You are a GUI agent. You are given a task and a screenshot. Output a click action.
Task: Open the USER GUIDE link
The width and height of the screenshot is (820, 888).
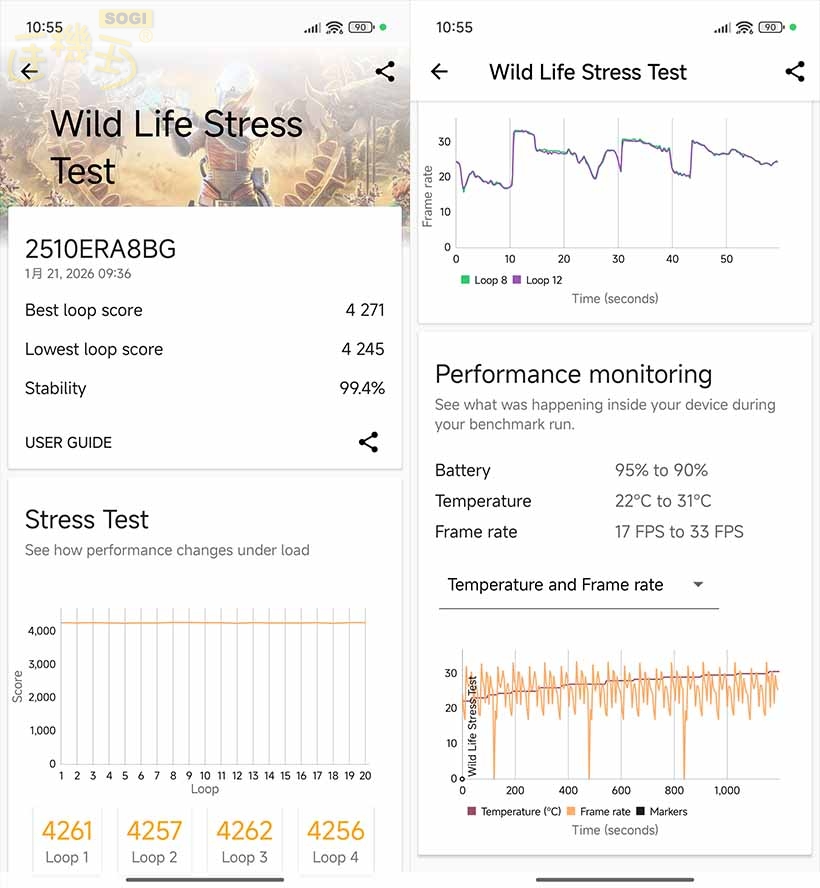tap(68, 442)
